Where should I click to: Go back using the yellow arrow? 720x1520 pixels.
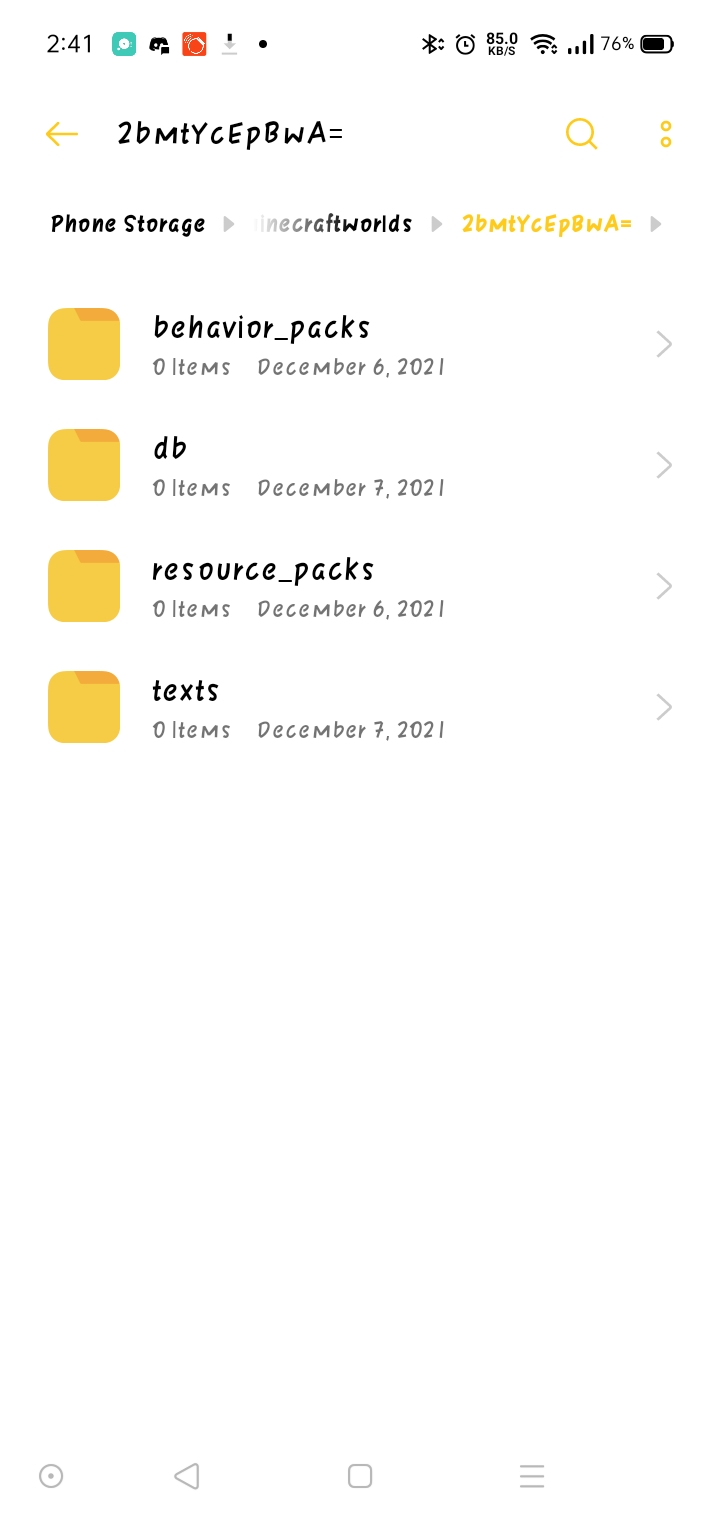[x=62, y=134]
